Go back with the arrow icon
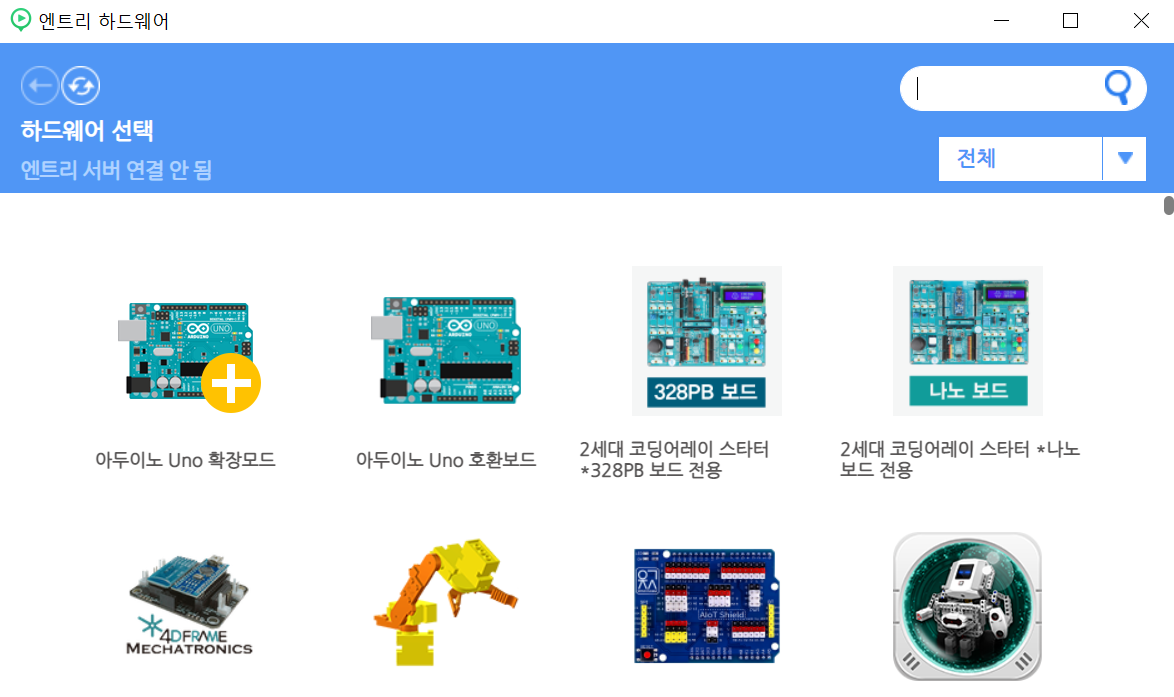1174x697 pixels. (40, 86)
